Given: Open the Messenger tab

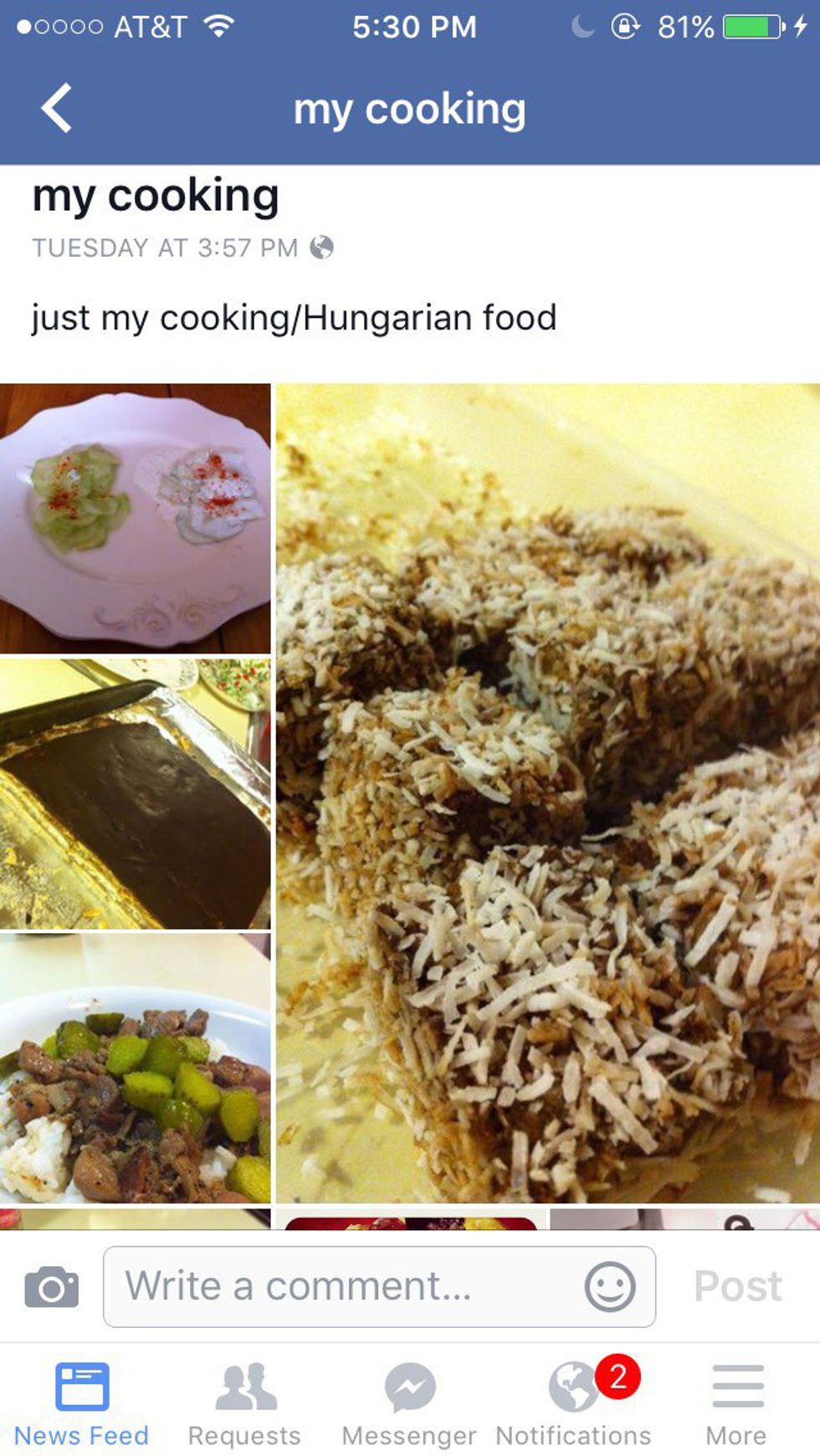Looking at the screenshot, I should pos(409,1404).
